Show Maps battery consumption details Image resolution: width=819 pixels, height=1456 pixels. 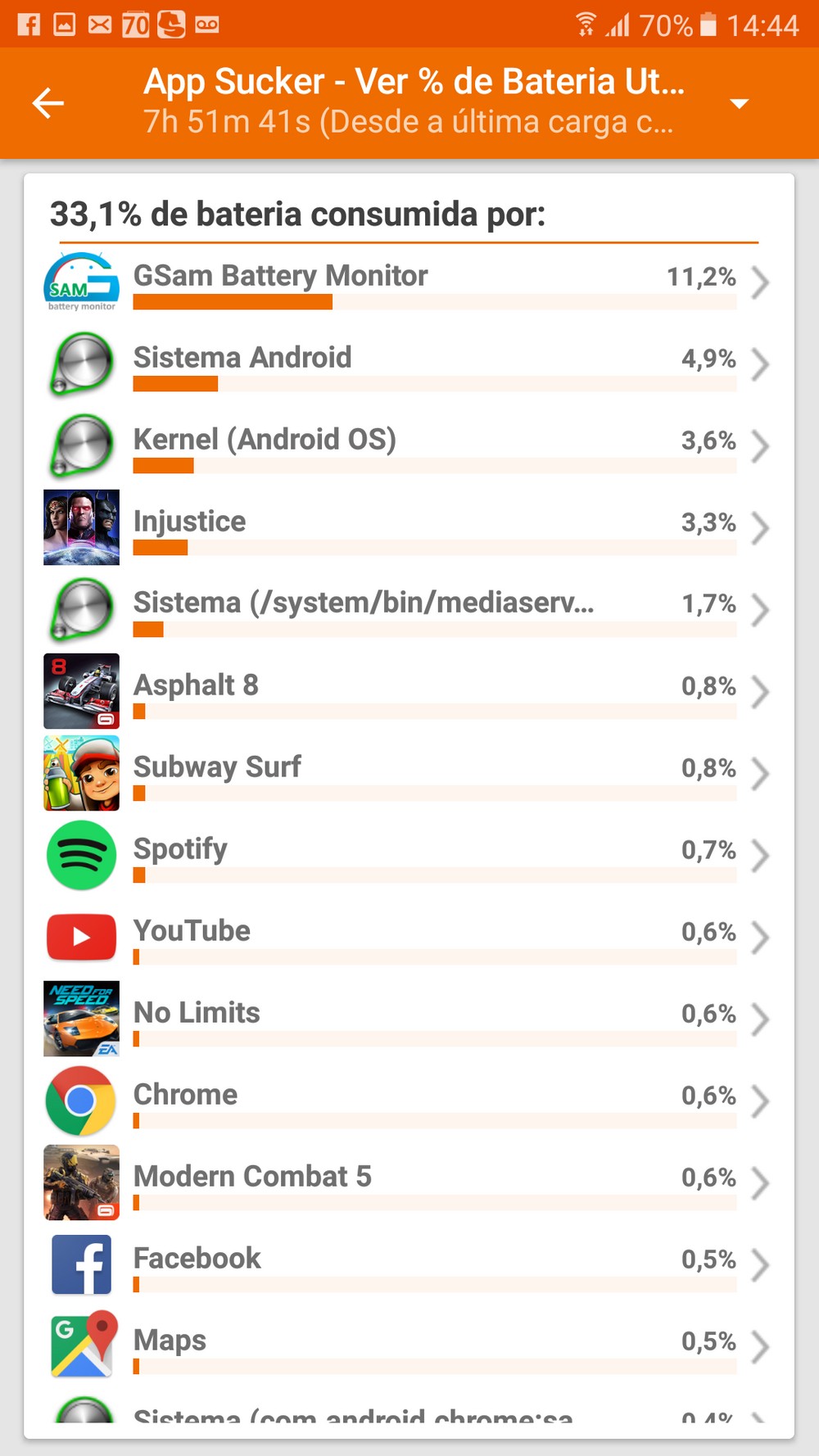pyautogui.click(x=409, y=1346)
